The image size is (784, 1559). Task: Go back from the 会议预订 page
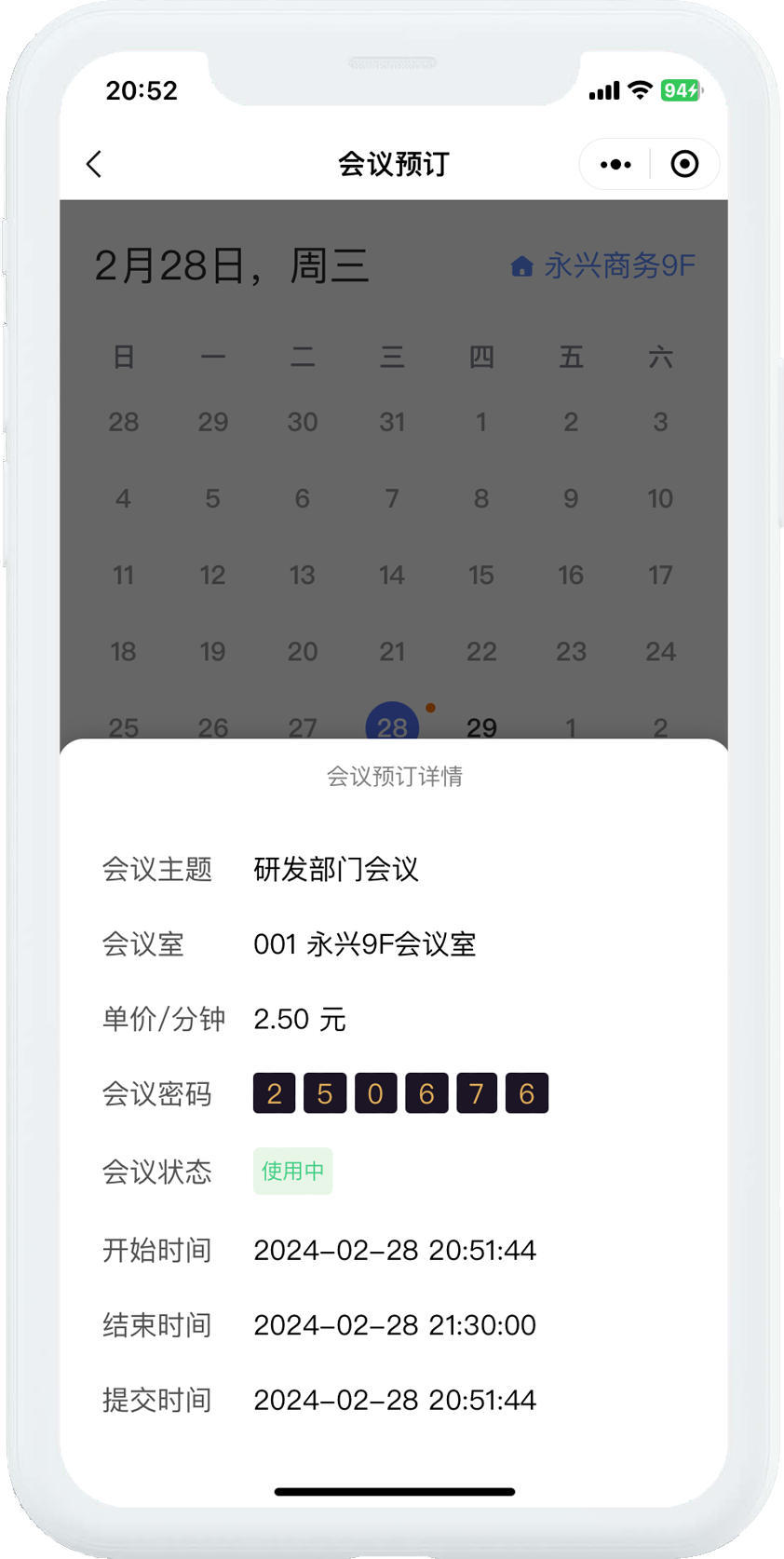coord(94,165)
